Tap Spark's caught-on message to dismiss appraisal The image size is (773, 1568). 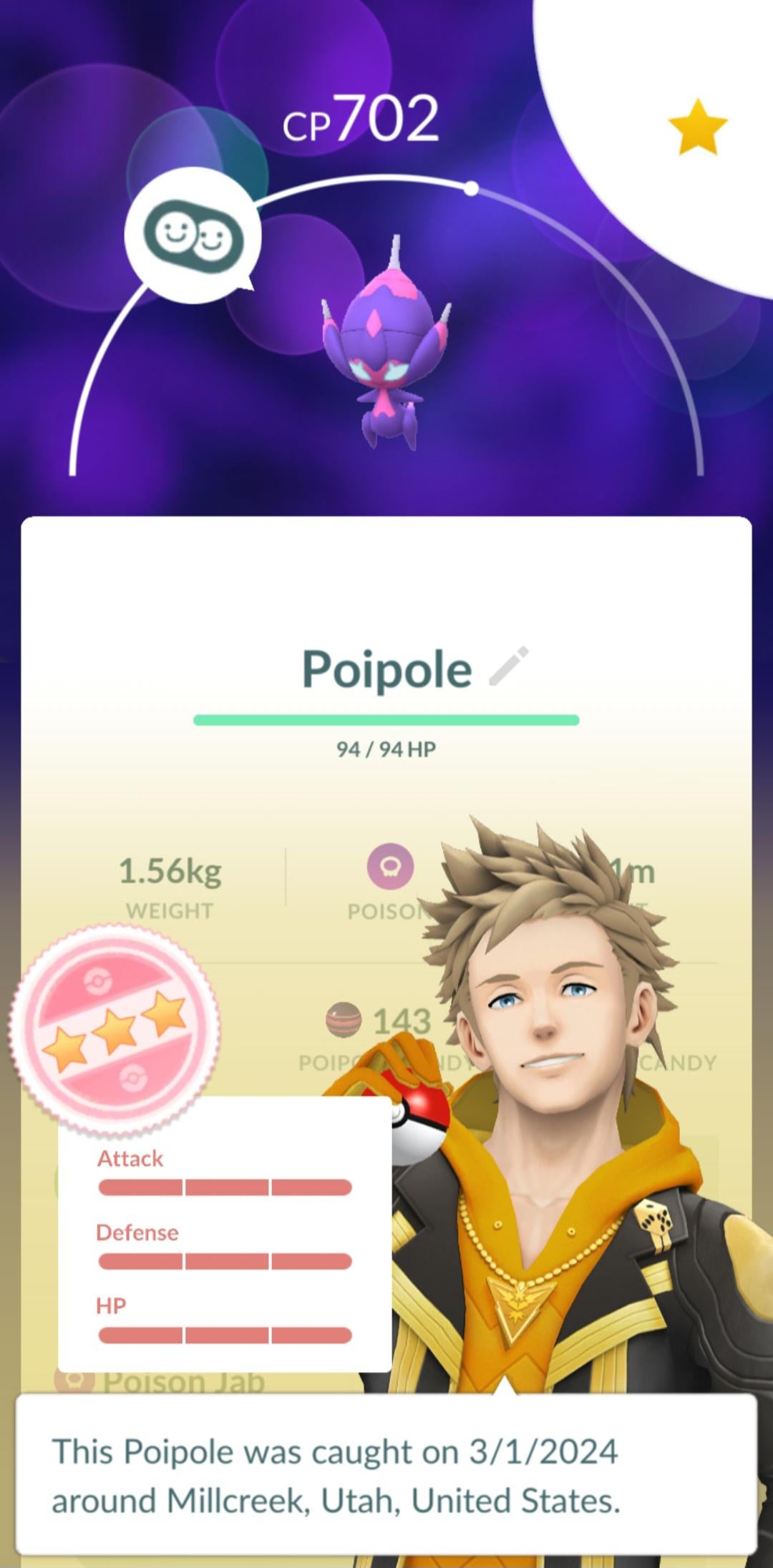[x=386, y=1474]
